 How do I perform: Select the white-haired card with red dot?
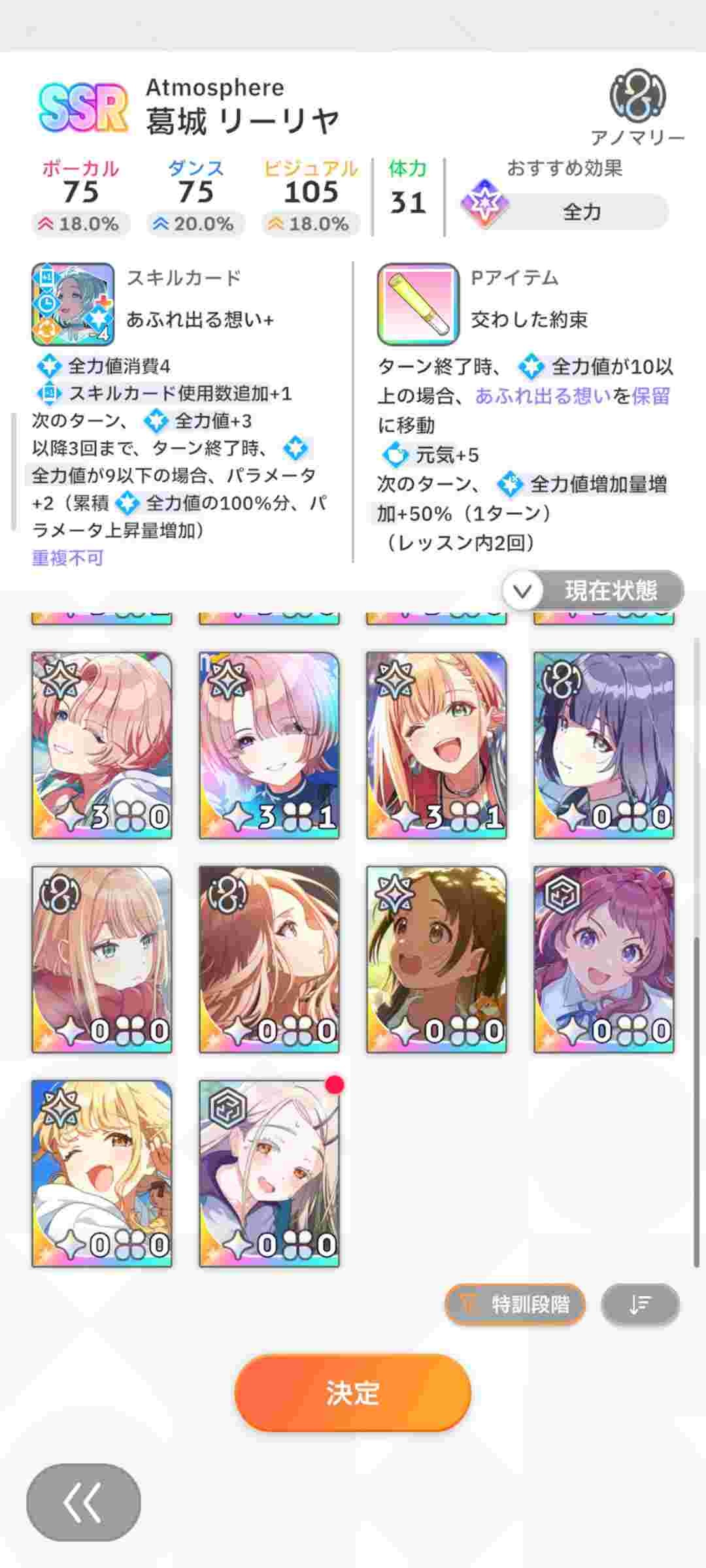pyautogui.click(x=269, y=1173)
